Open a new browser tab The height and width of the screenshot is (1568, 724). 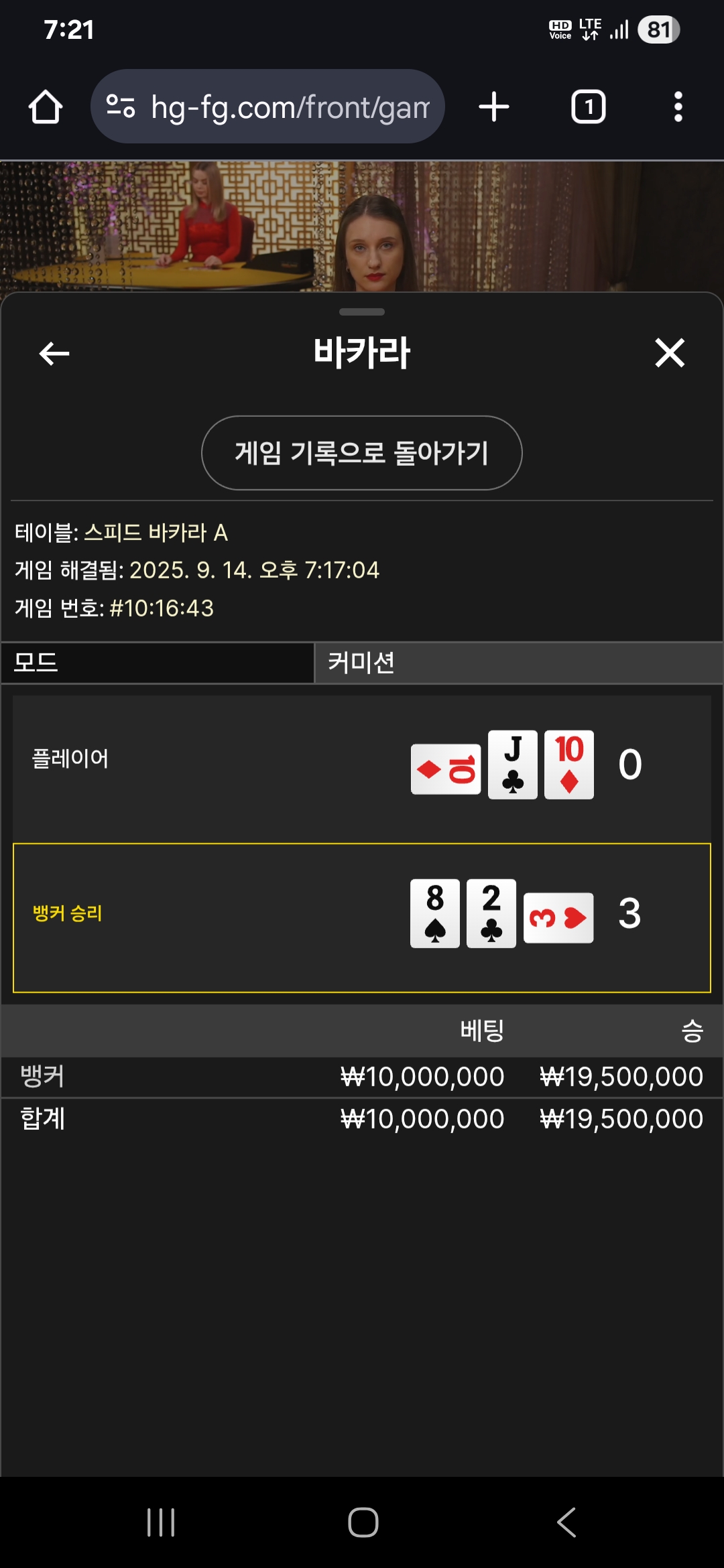pos(494,107)
